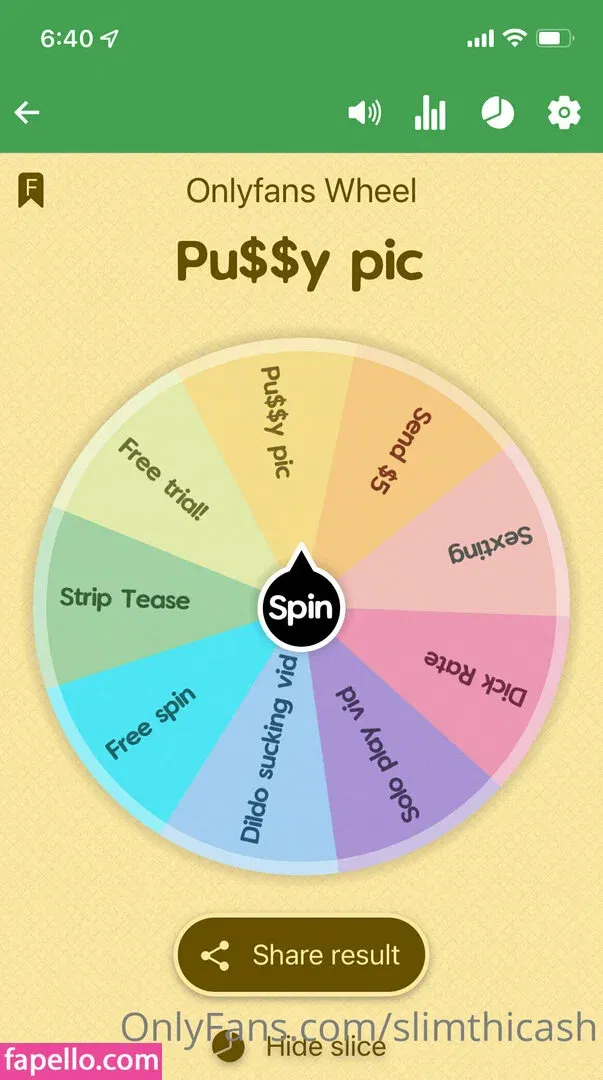Open the pie chart view

click(497, 113)
